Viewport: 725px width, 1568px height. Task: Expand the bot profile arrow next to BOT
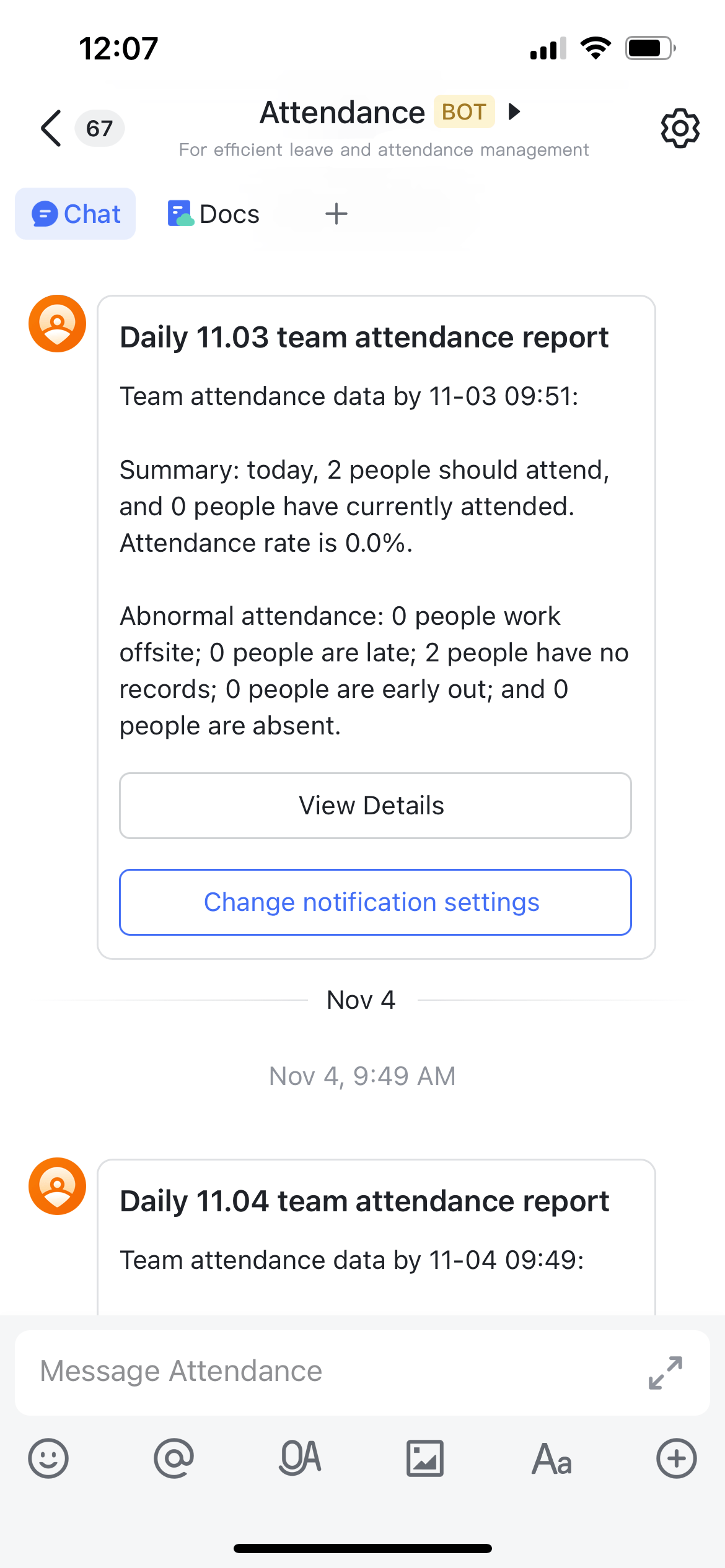[x=515, y=113]
